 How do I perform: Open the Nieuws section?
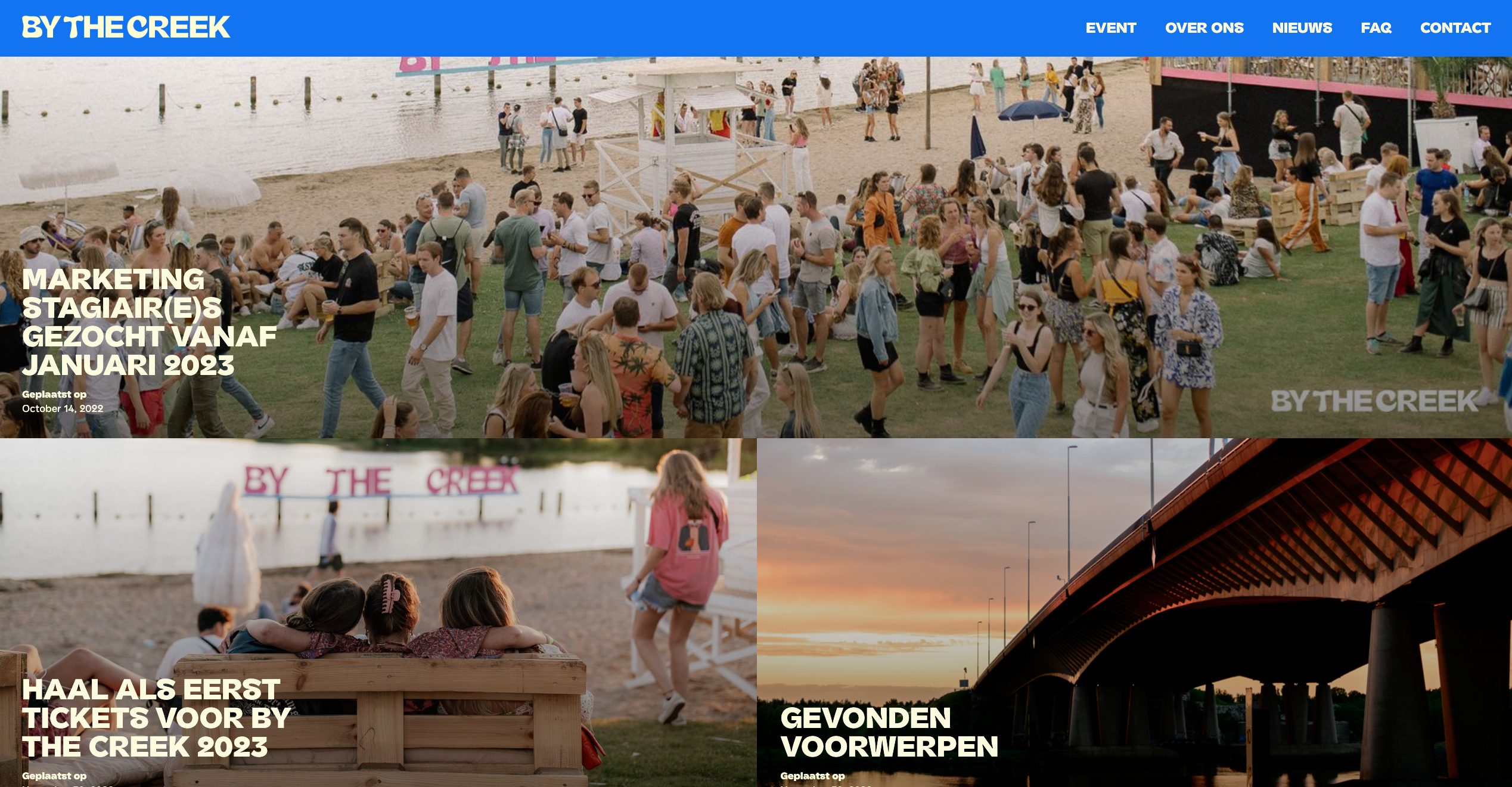point(1302,28)
